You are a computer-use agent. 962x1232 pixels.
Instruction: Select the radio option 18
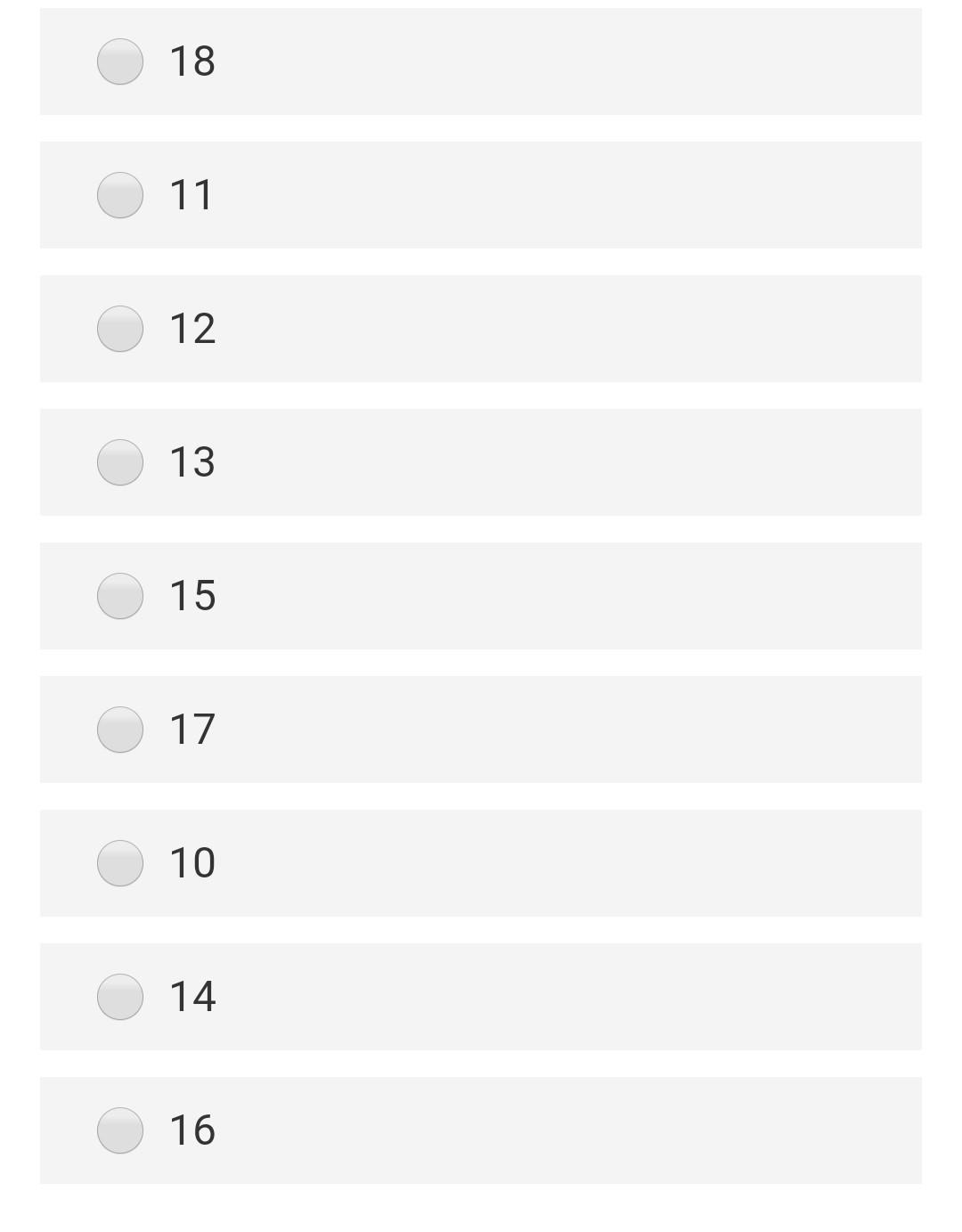tap(120, 61)
